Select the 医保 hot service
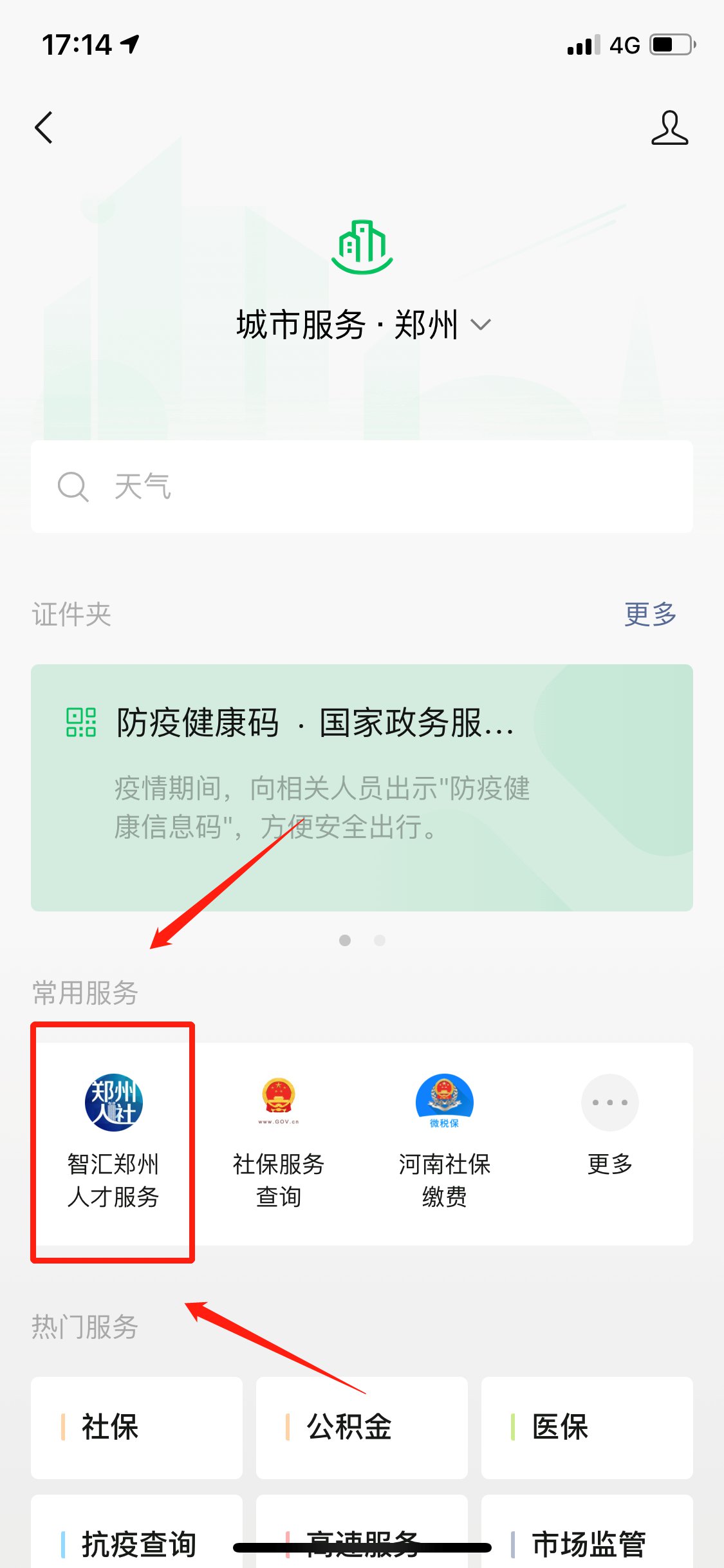Screen dimensions: 724x1568 [x=587, y=1426]
